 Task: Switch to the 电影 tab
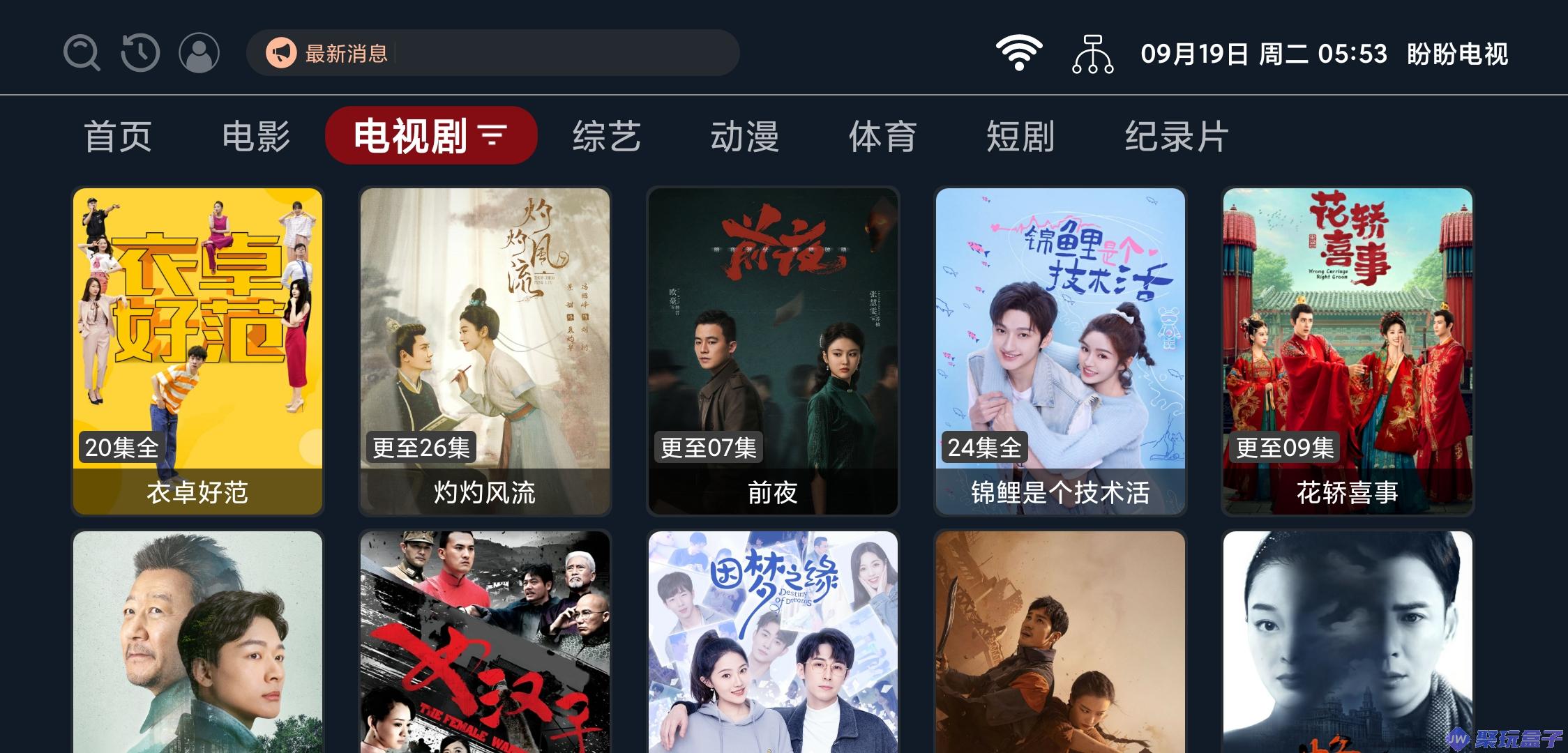pos(255,136)
